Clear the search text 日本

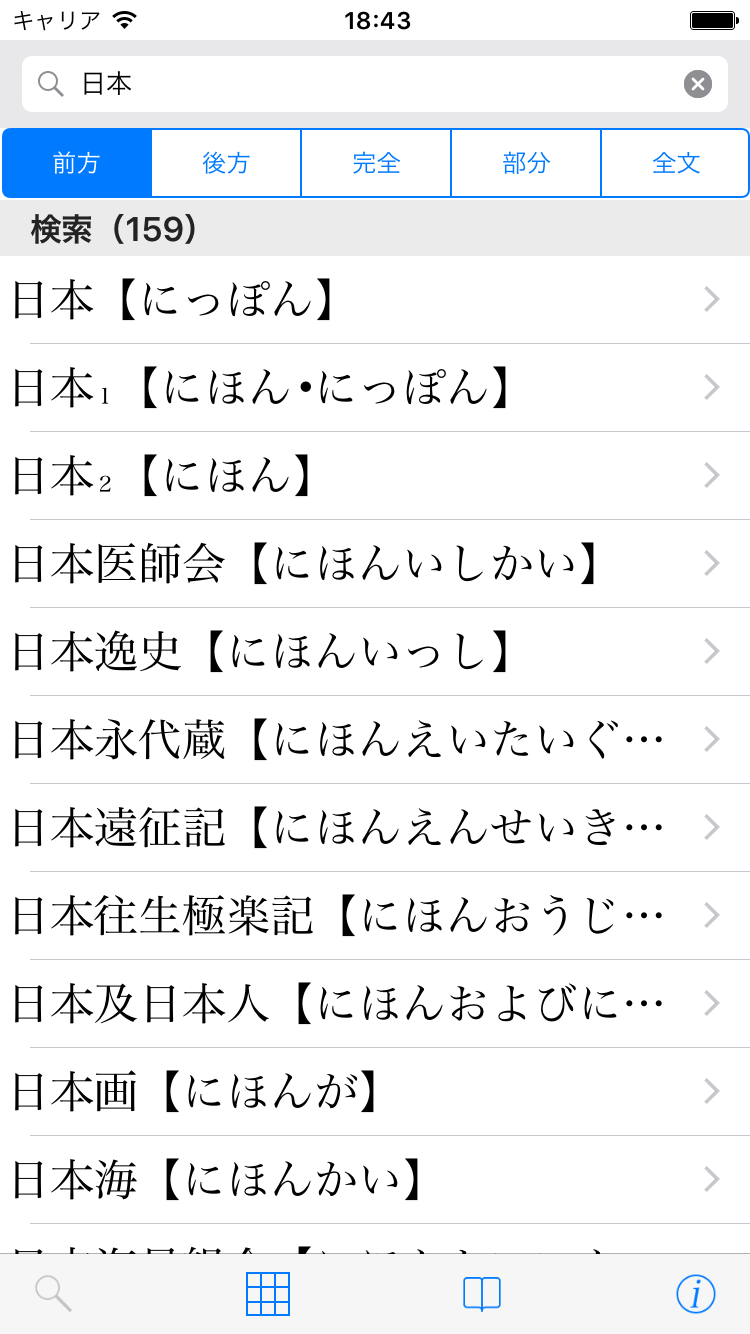698,84
